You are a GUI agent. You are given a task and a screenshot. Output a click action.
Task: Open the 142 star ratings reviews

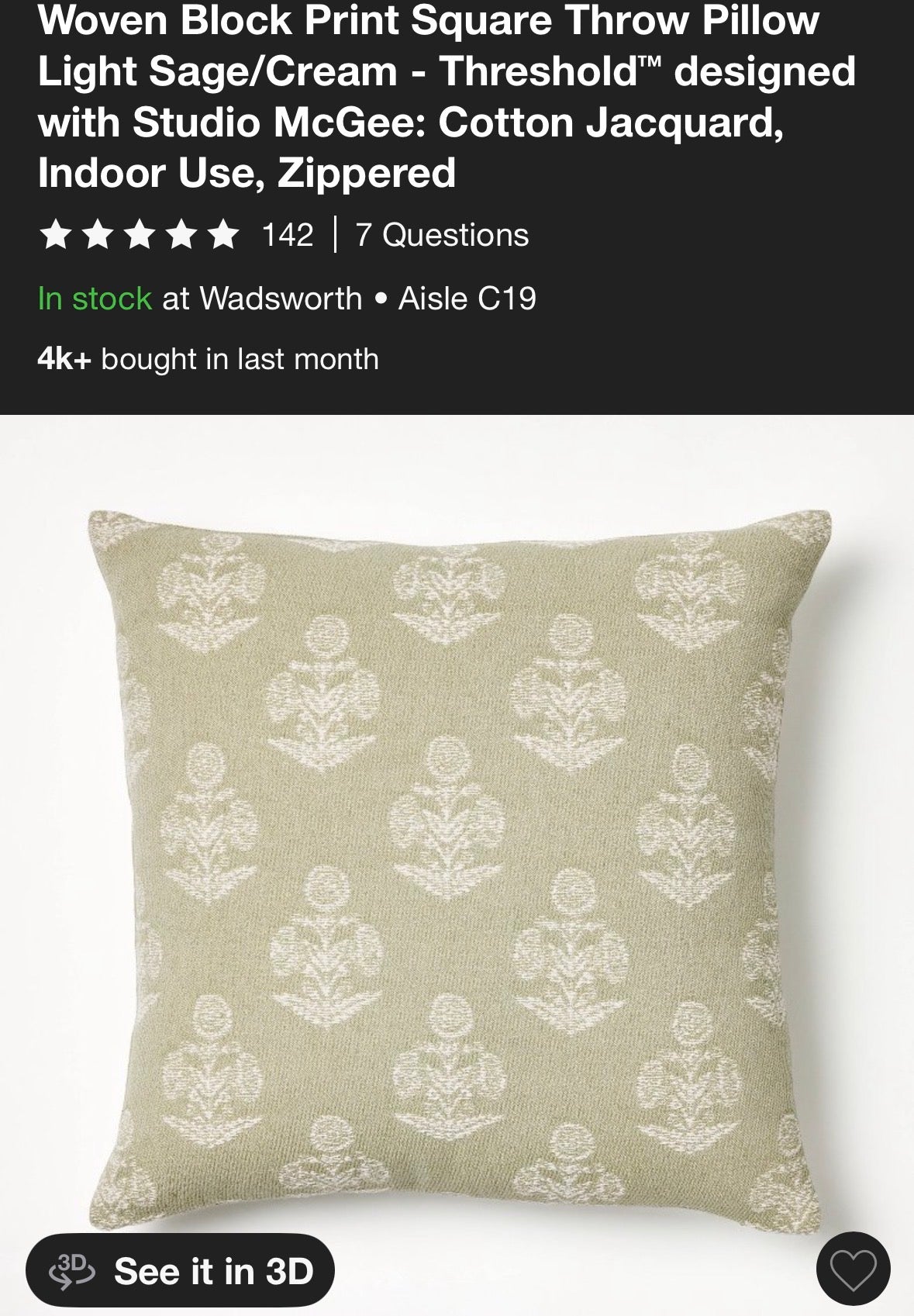pos(177,235)
